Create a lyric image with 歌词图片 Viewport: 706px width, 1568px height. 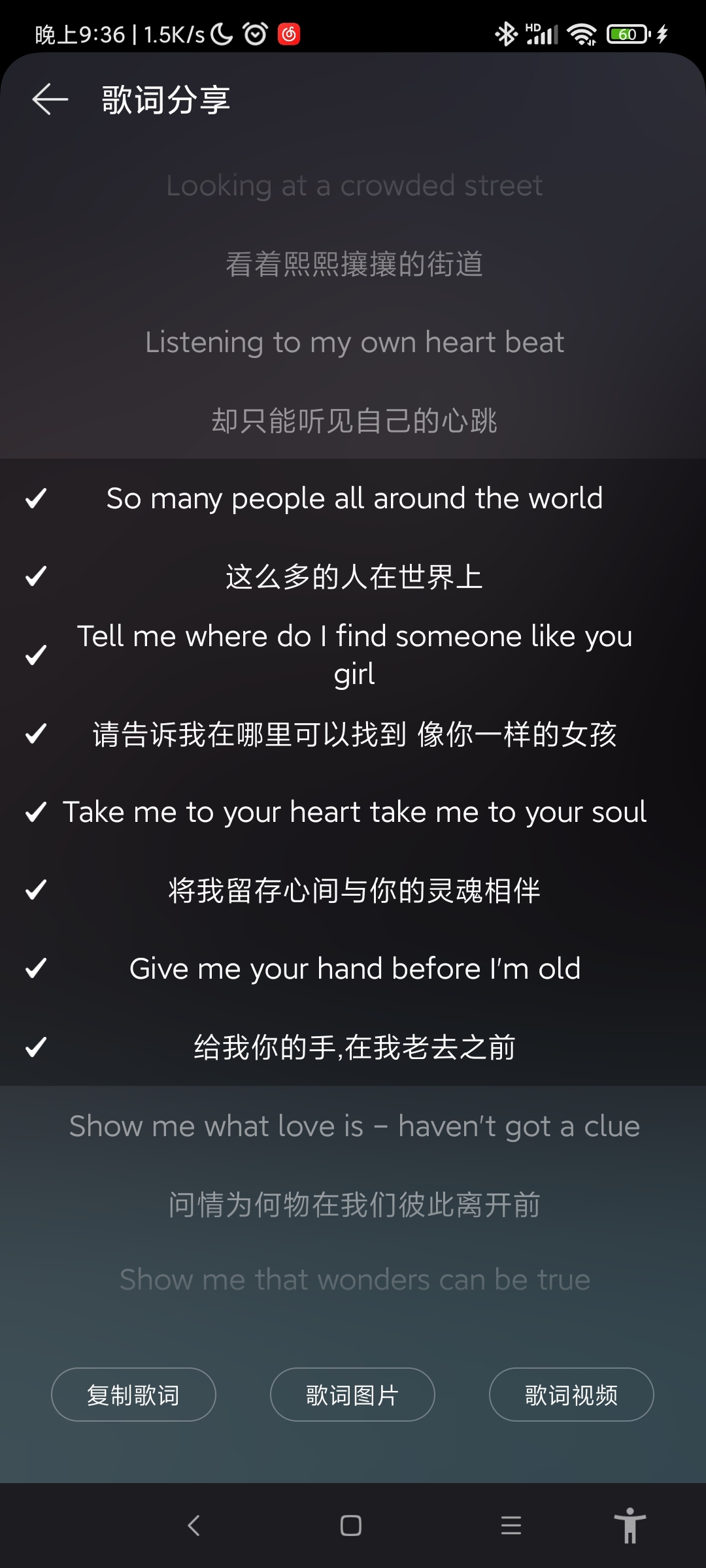pos(352,1395)
